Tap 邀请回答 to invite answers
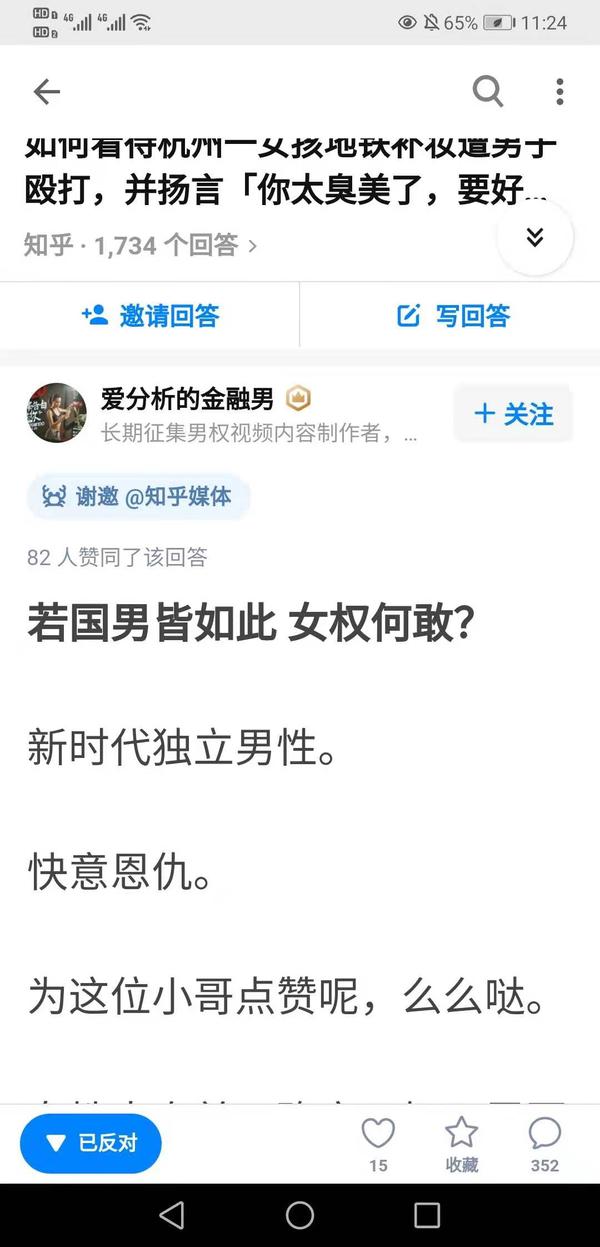600x1247 pixels. 150,316
